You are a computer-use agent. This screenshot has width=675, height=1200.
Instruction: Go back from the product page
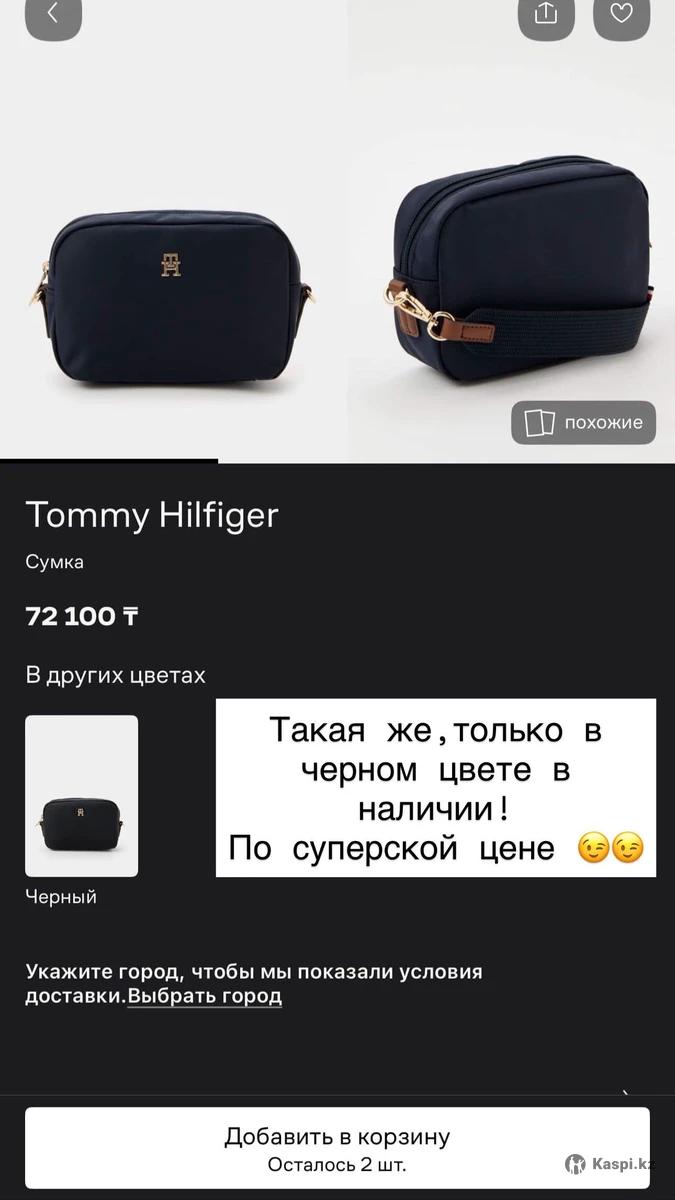pyautogui.click(x=53, y=14)
